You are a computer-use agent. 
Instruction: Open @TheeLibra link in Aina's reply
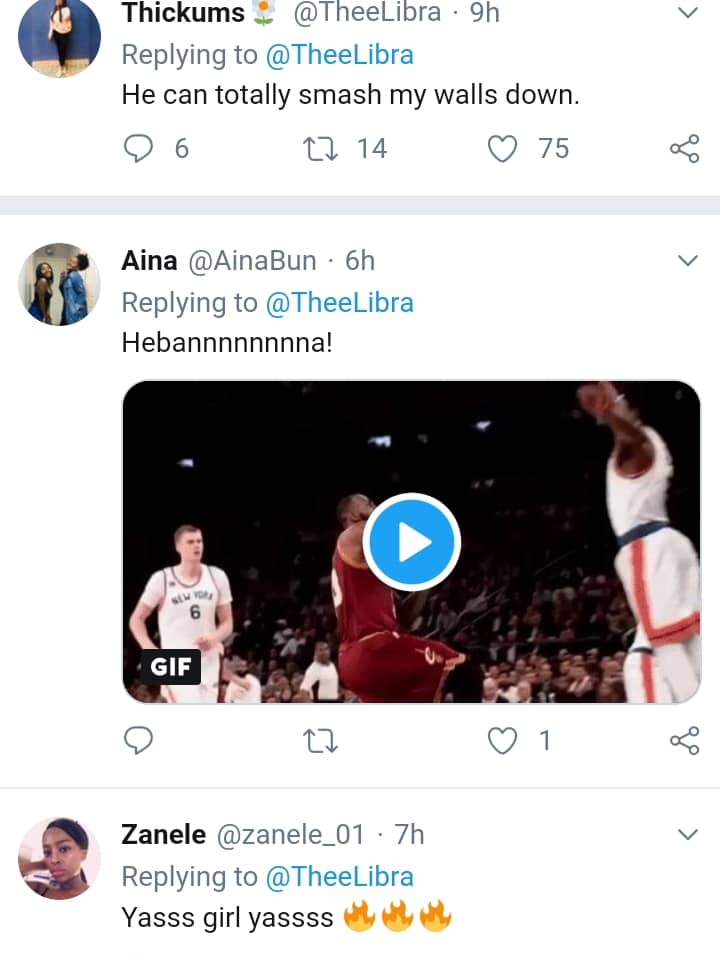pos(339,303)
